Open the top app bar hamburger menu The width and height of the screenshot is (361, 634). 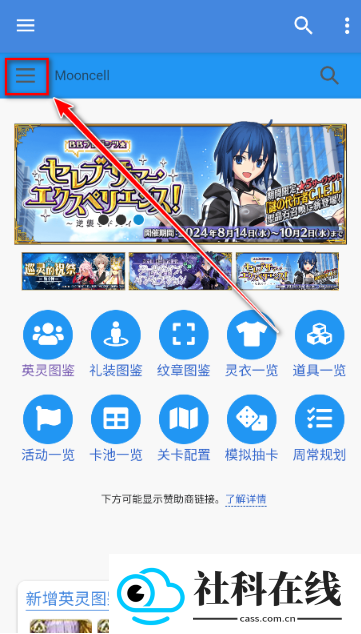[x=25, y=25]
